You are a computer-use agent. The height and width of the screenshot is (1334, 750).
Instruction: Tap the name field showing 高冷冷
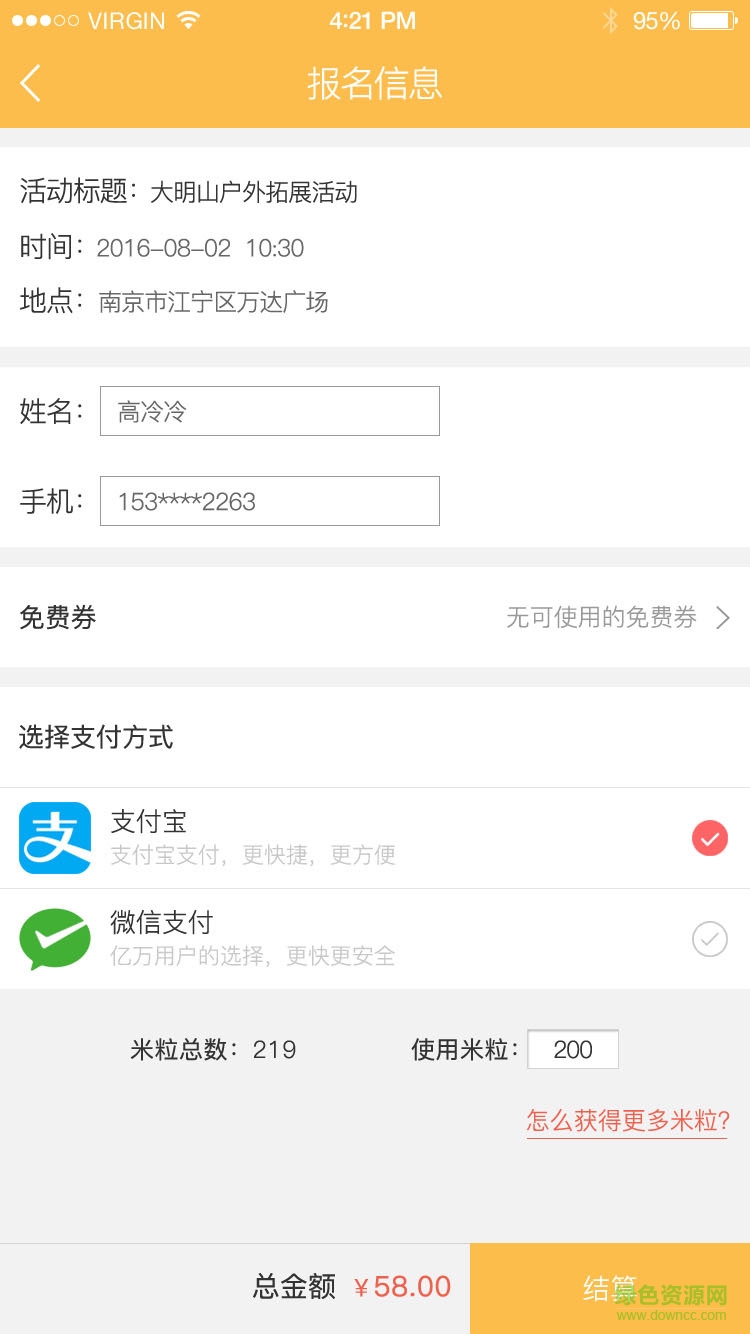(269, 410)
